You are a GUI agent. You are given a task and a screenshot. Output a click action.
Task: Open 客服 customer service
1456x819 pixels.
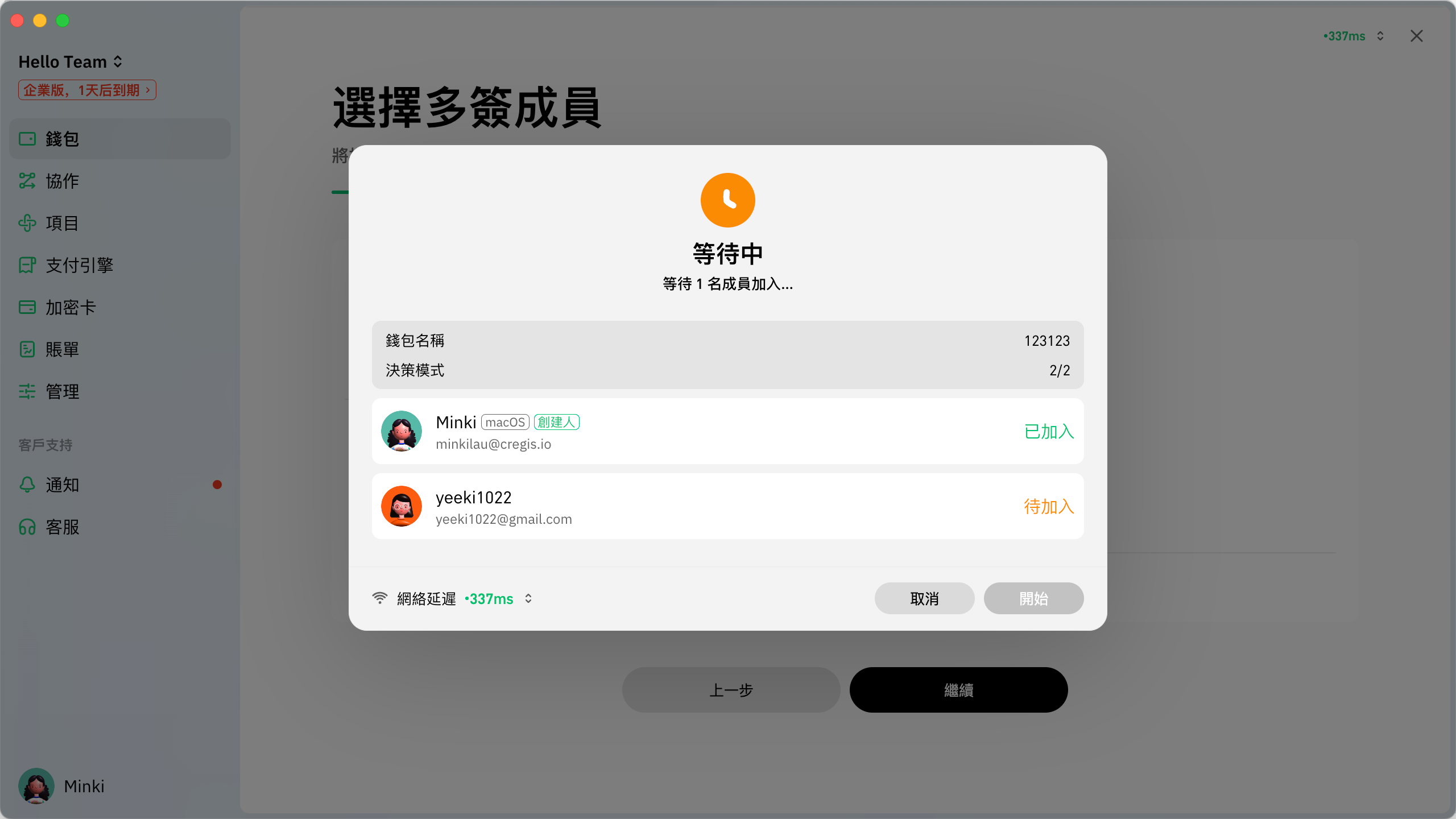(x=63, y=527)
